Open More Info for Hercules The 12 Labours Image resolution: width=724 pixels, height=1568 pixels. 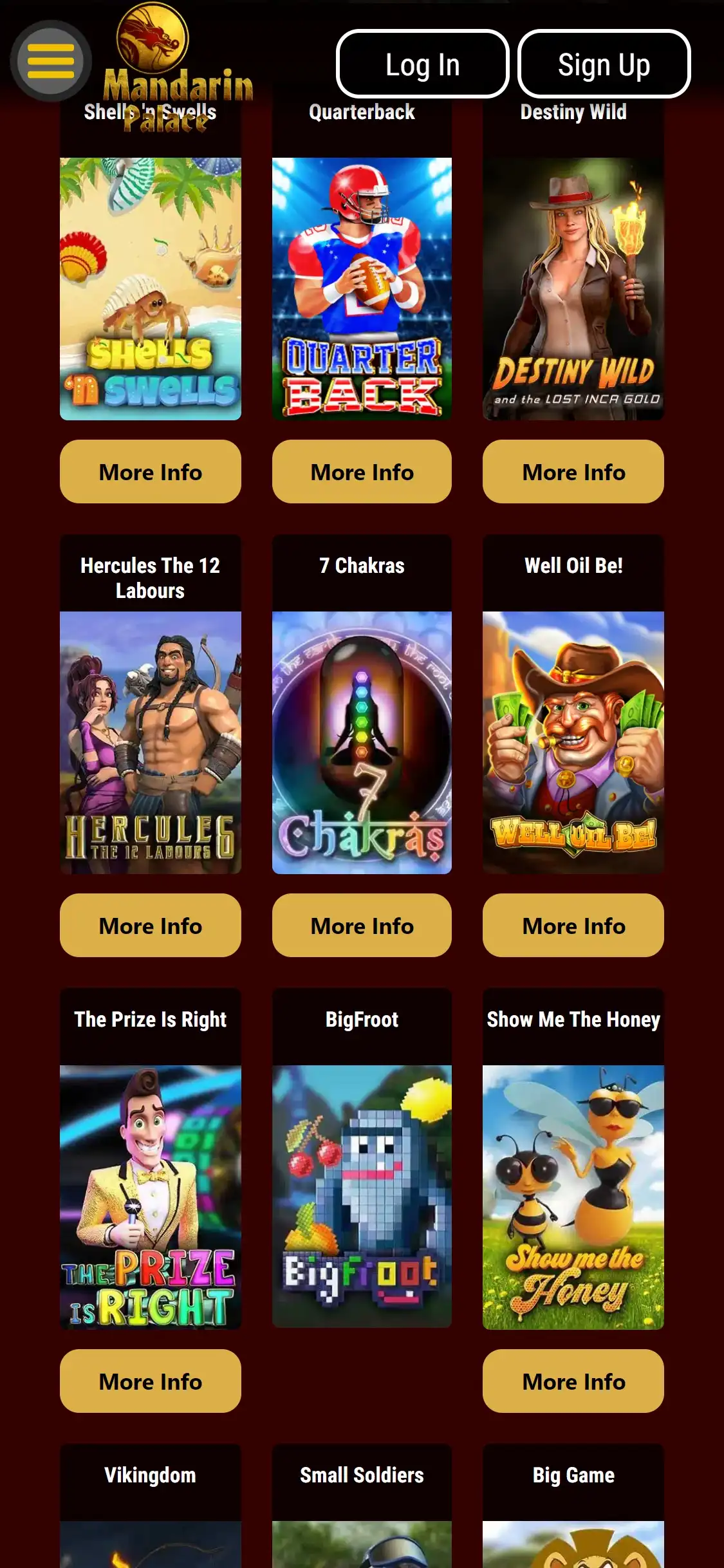[151, 926]
